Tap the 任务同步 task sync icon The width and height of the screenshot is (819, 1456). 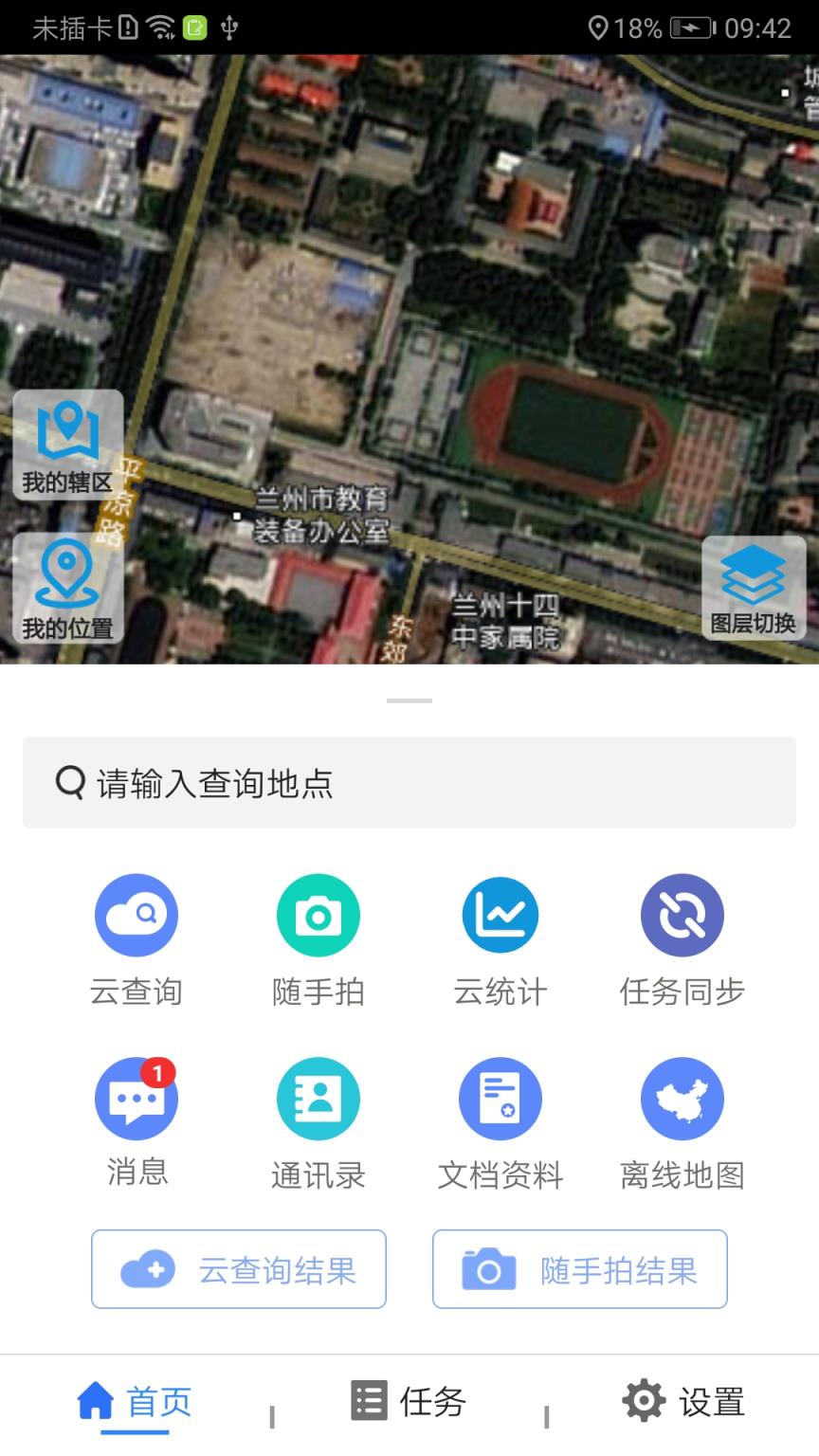[682, 915]
